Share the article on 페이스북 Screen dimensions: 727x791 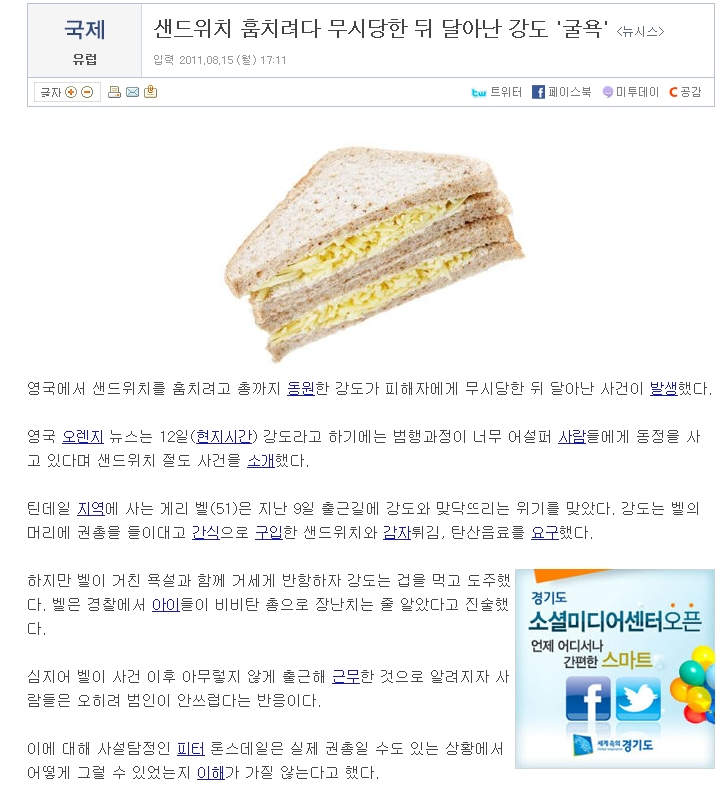click(x=563, y=92)
